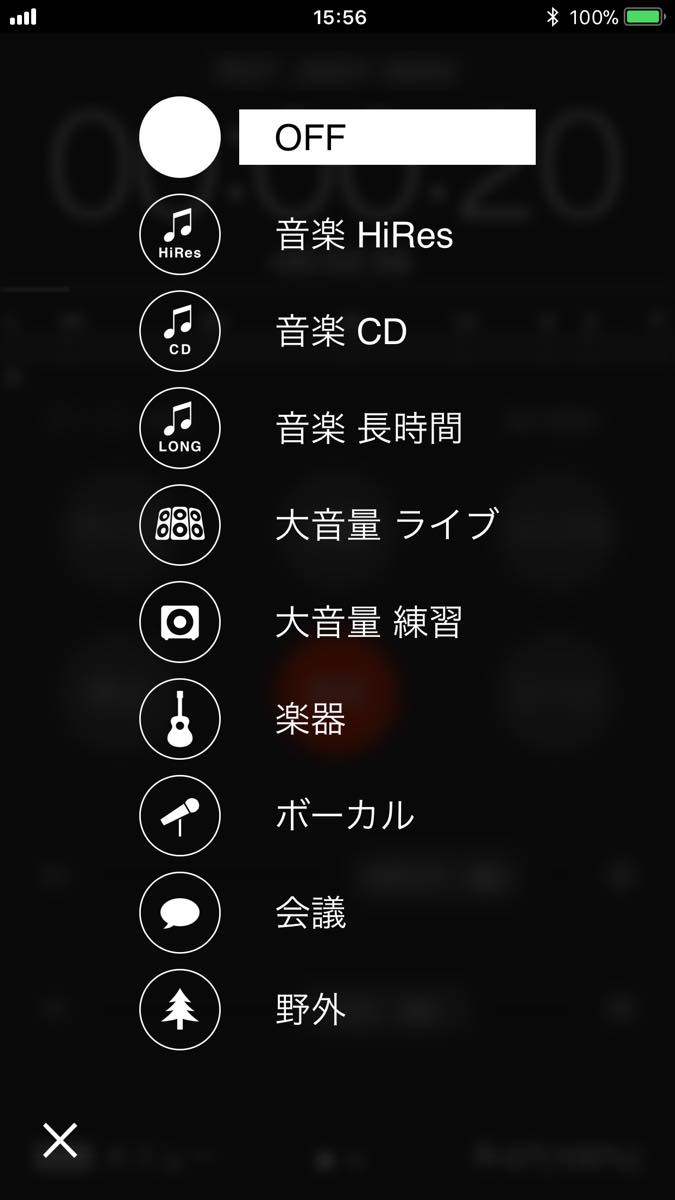Select the 音楽 CD preset
The width and height of the screenshot is (675, 1200).
point(341,331)
